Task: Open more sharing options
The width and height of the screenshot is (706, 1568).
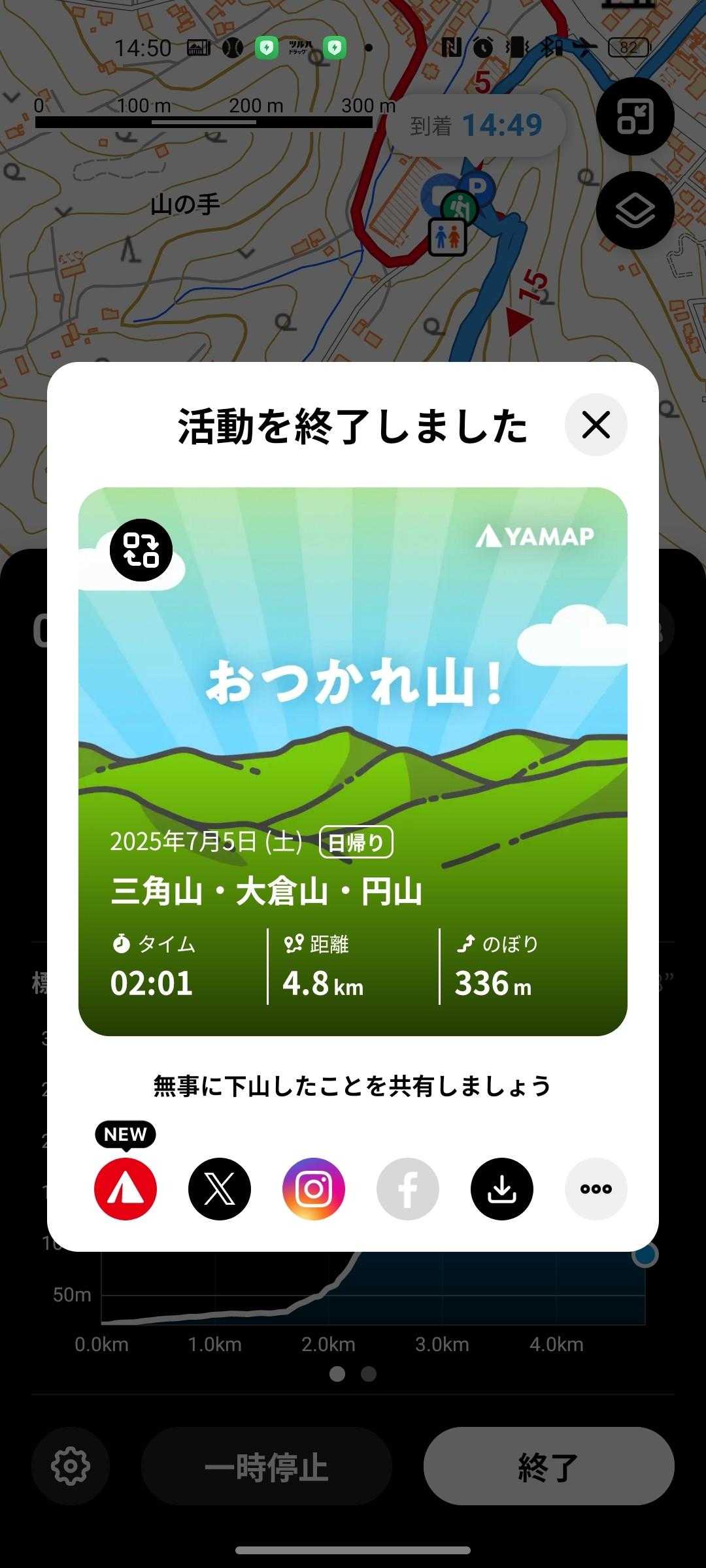Action: [596, 1188]
